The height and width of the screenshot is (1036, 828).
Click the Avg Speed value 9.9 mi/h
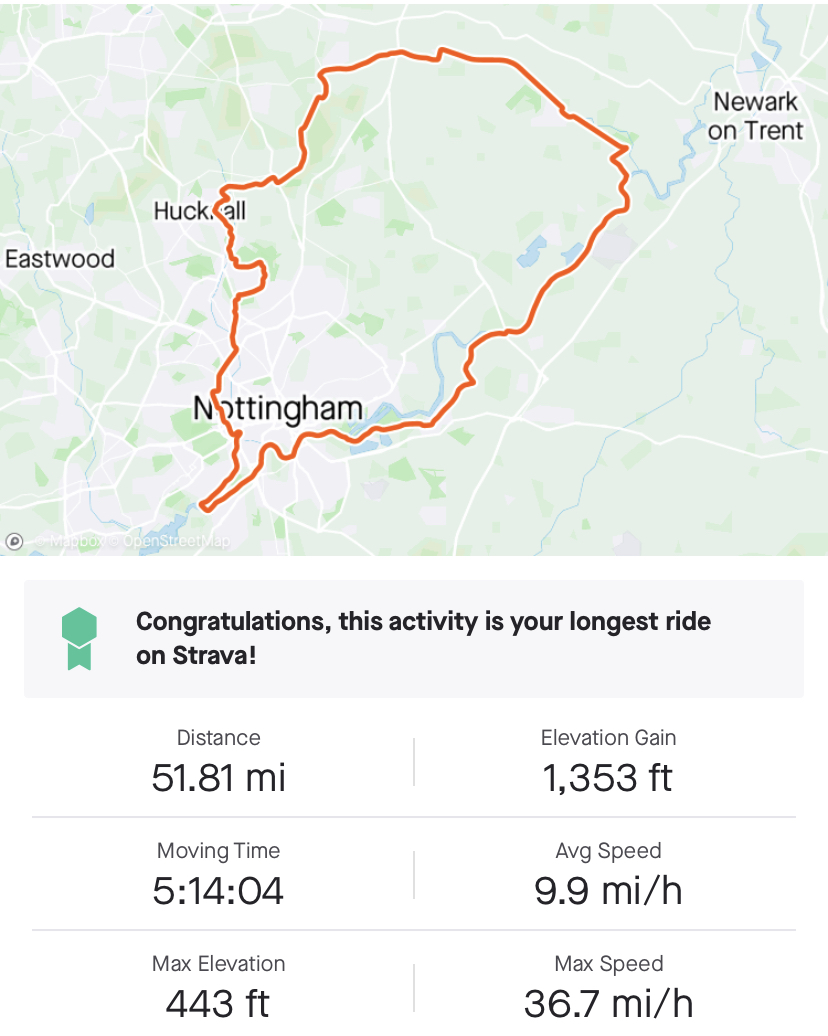(608, 891)
